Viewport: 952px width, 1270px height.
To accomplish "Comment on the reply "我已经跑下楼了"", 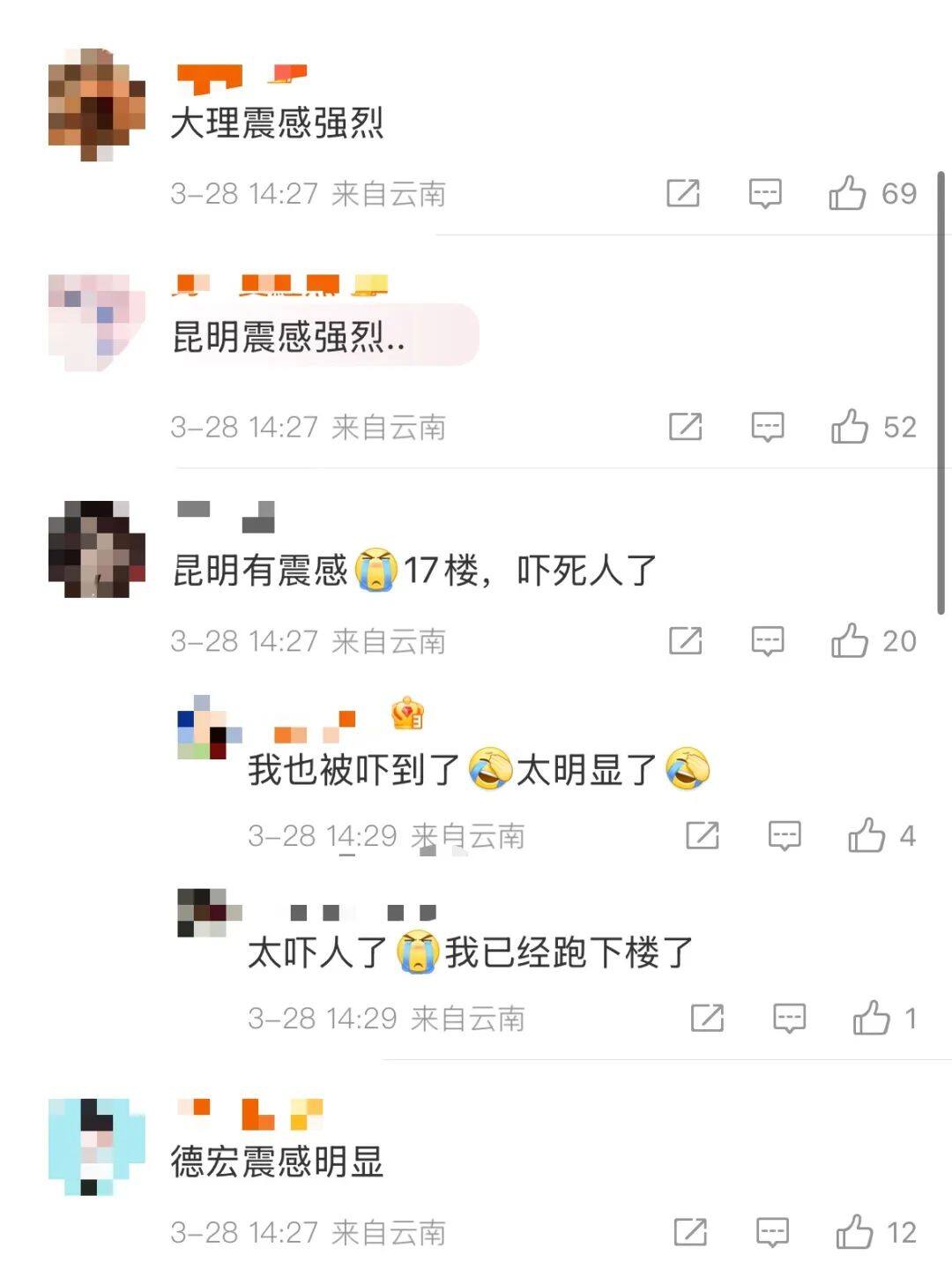I will [789, 1018].
